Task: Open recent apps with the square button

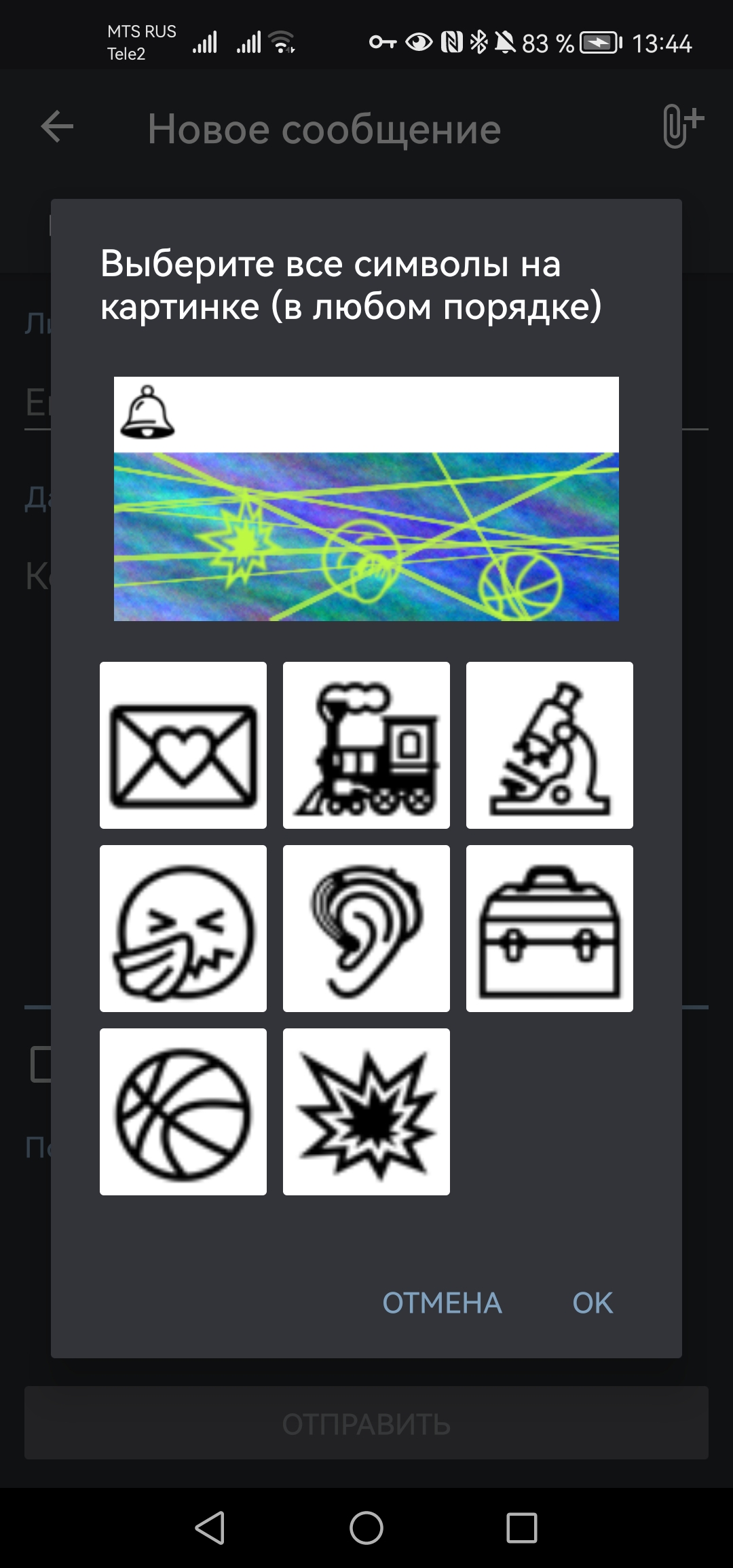Action: tap(521, 1528)
